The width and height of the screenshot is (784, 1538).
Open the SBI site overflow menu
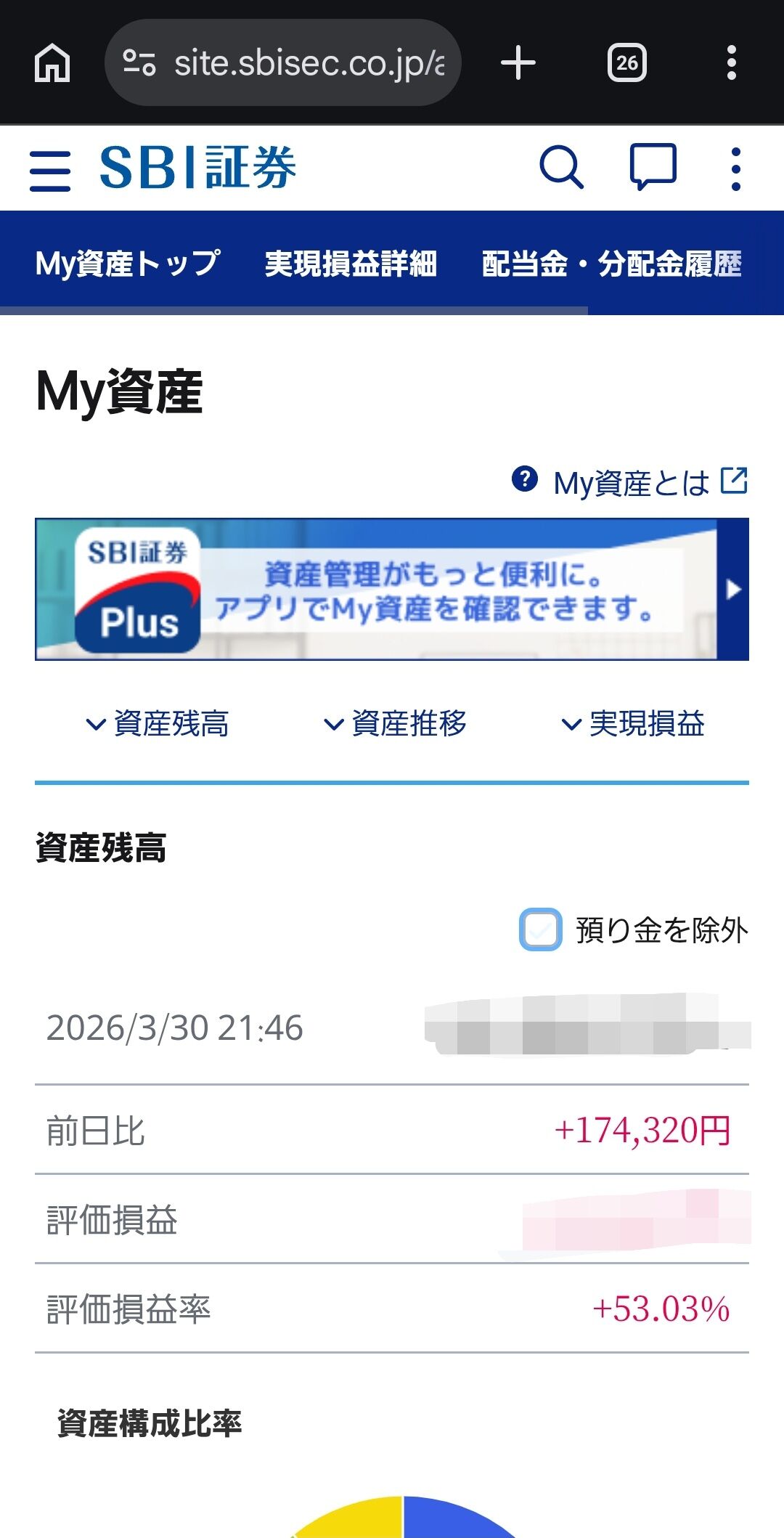[736, 168]
